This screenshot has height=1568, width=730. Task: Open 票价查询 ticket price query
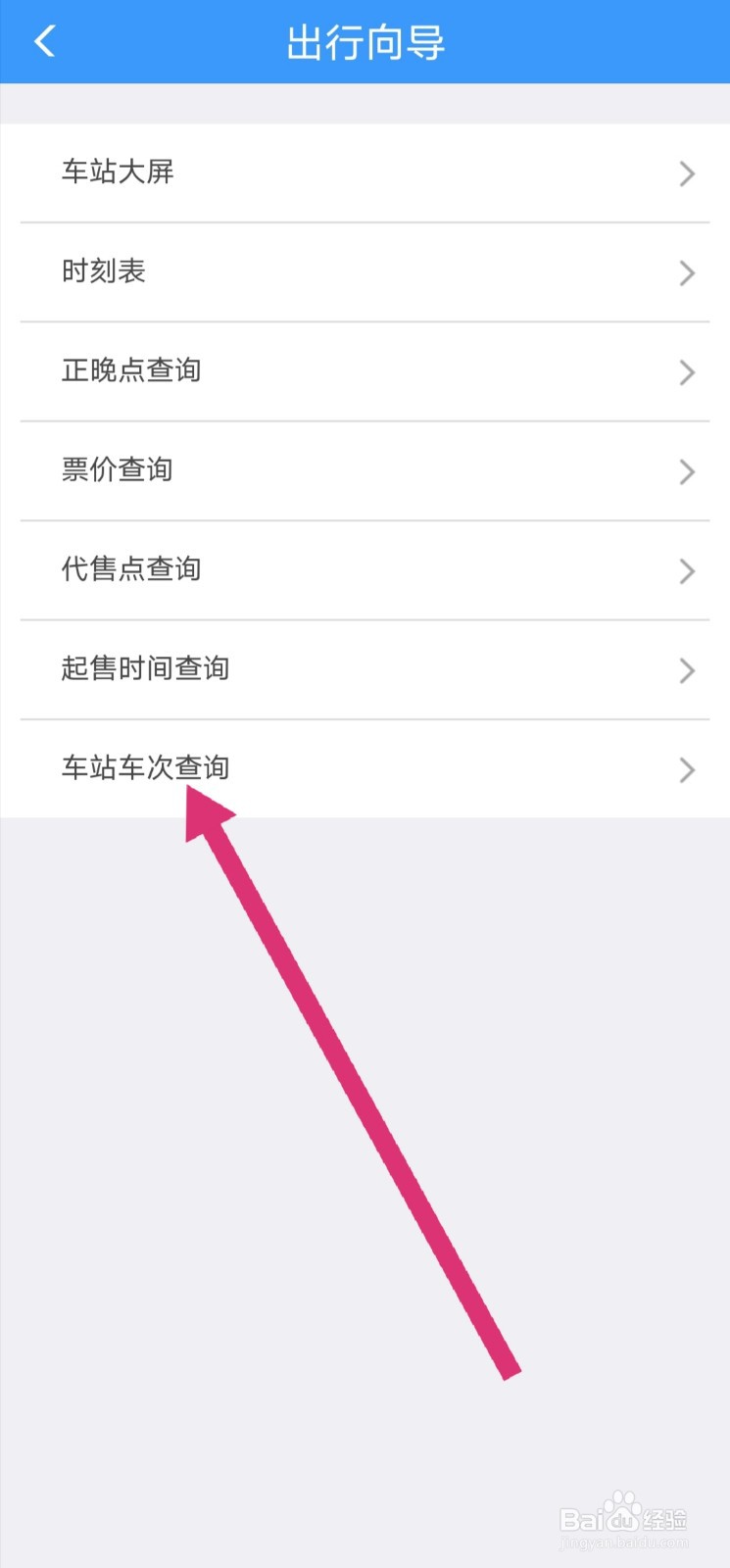(117, 470)
